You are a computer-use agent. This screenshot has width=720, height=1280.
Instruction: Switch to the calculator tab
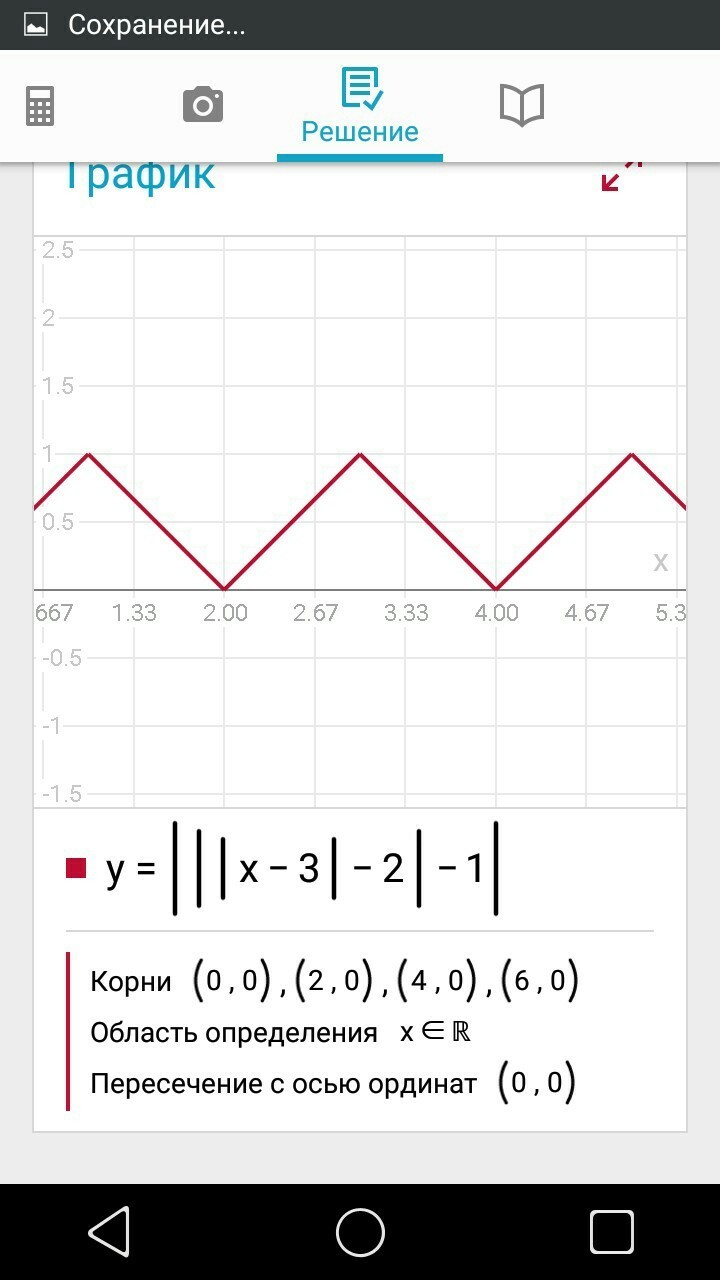pyautogui.click(x=40, y=105)
